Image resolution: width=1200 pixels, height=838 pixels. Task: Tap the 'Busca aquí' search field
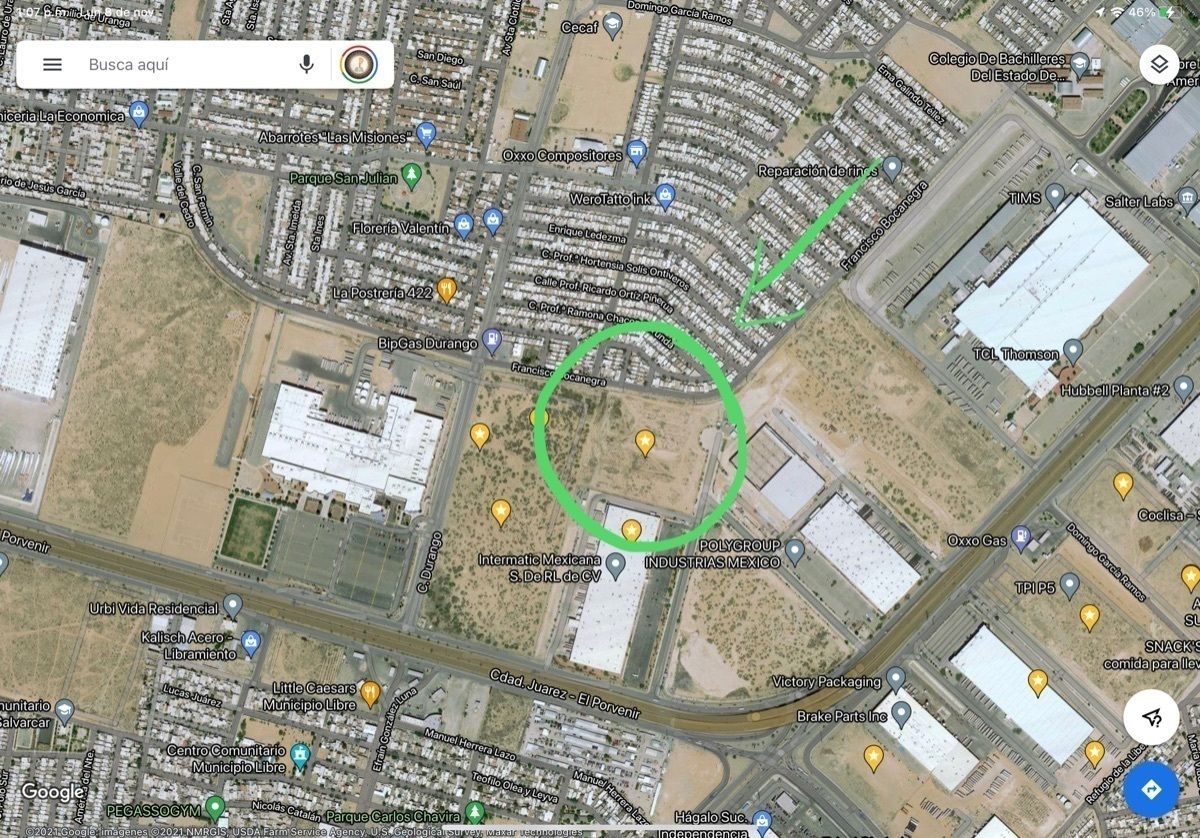[x=180, y=64]
